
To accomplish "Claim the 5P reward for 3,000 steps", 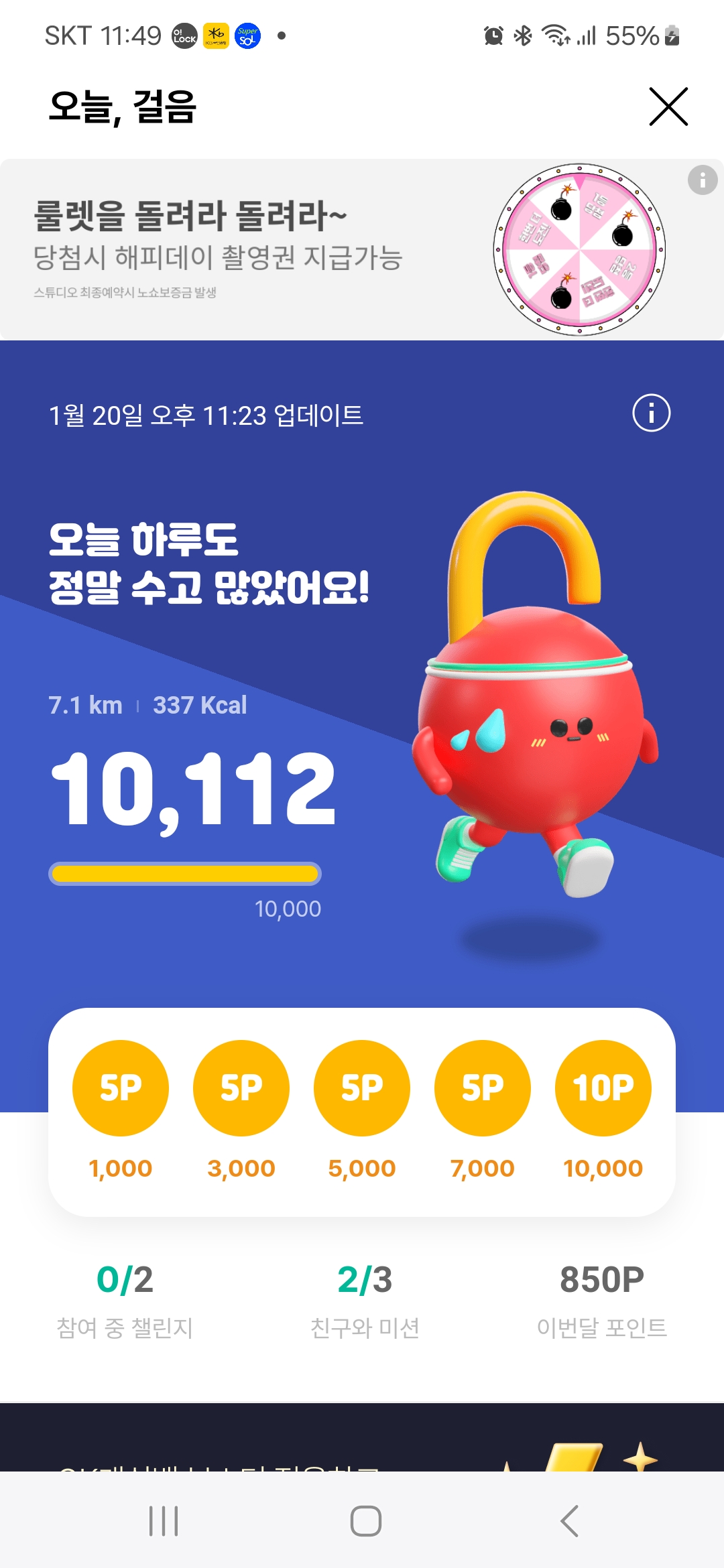I will pos(241,1088).
